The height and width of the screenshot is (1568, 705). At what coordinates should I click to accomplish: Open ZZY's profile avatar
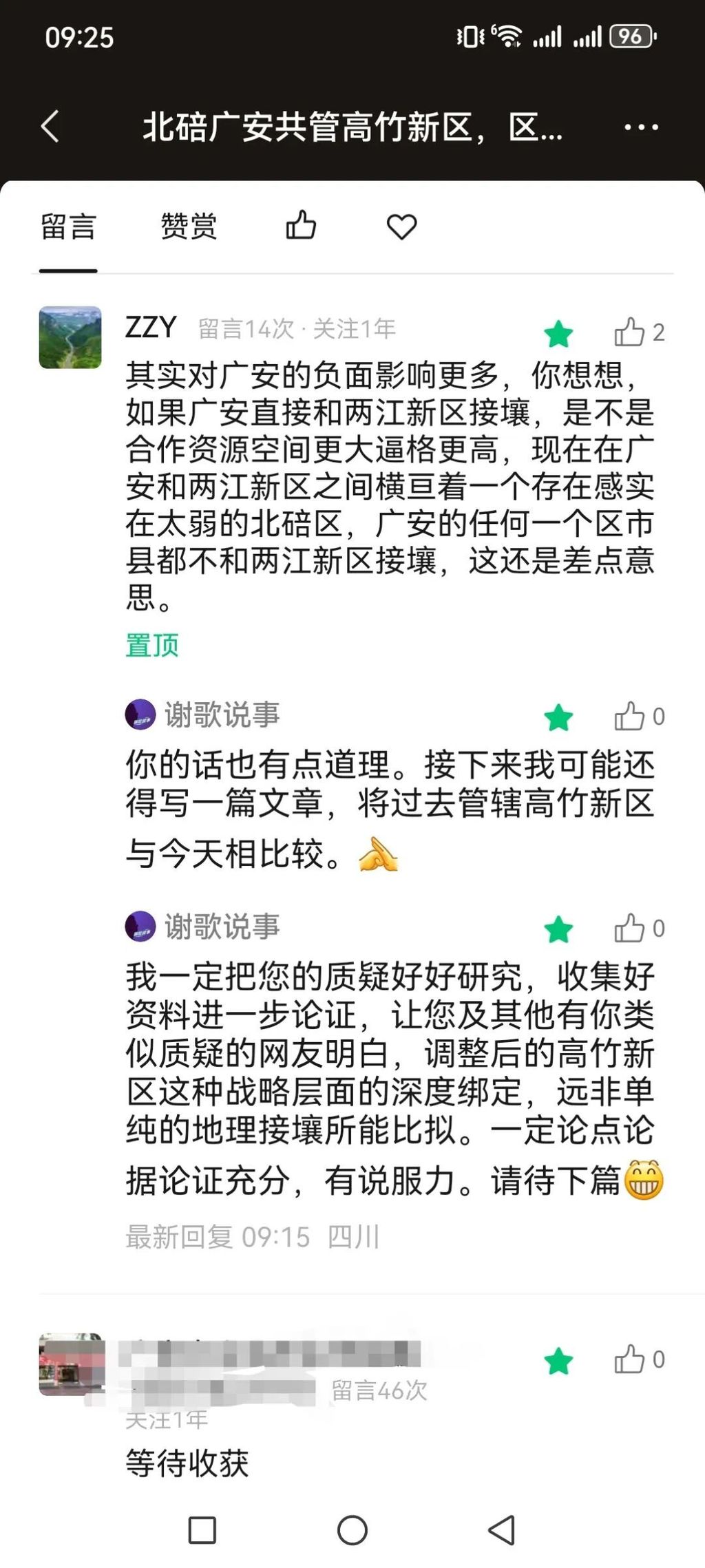(x=70, y=337)
